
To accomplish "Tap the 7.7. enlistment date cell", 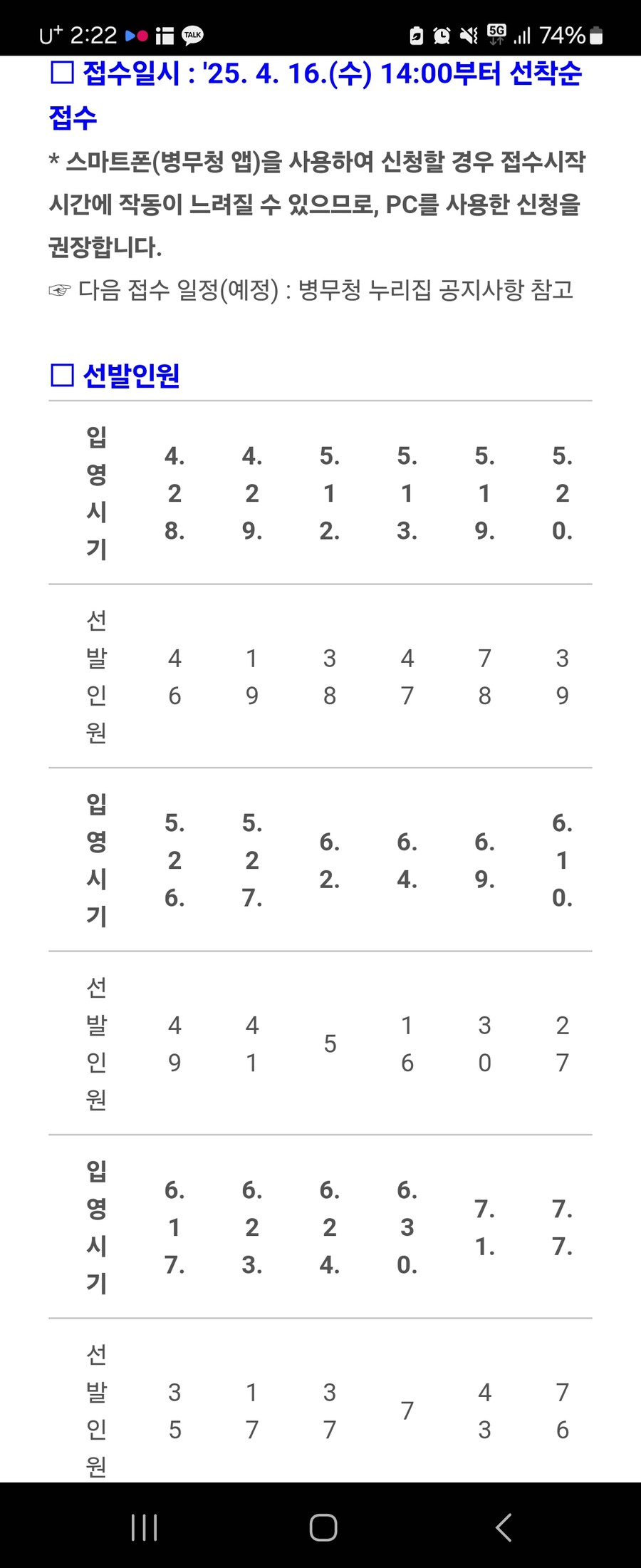I will [562, 1228].
